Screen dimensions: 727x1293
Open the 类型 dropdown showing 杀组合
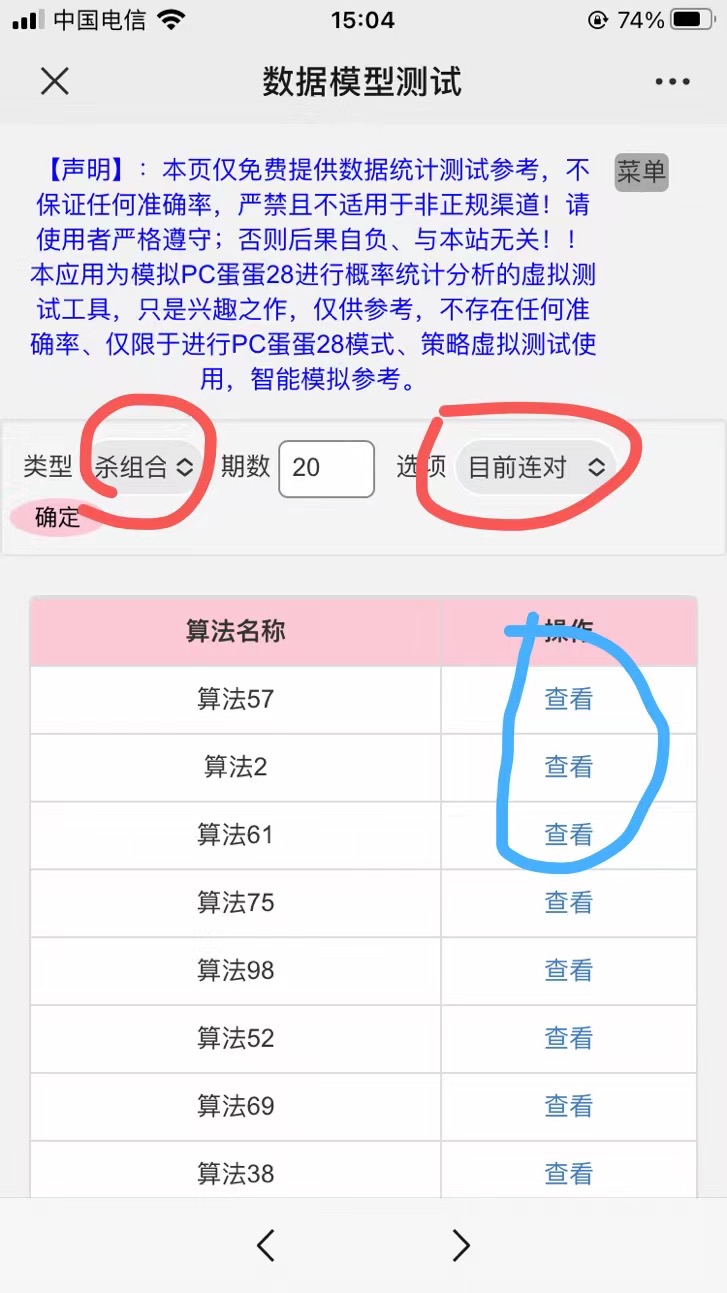tap(143, 467)
